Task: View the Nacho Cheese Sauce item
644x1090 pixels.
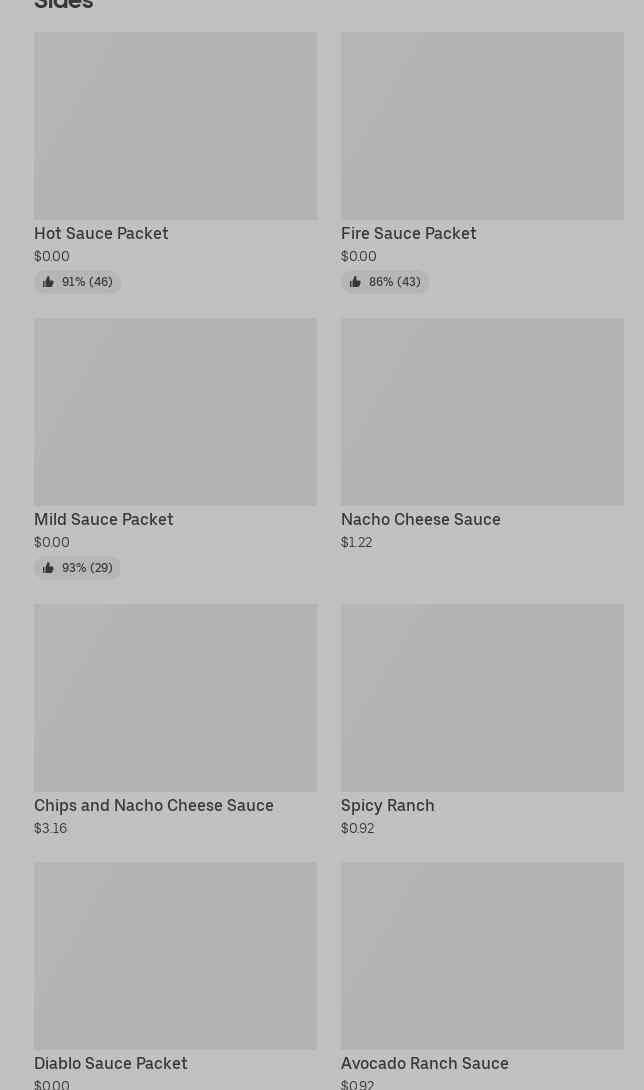Action: click(482, 434)
